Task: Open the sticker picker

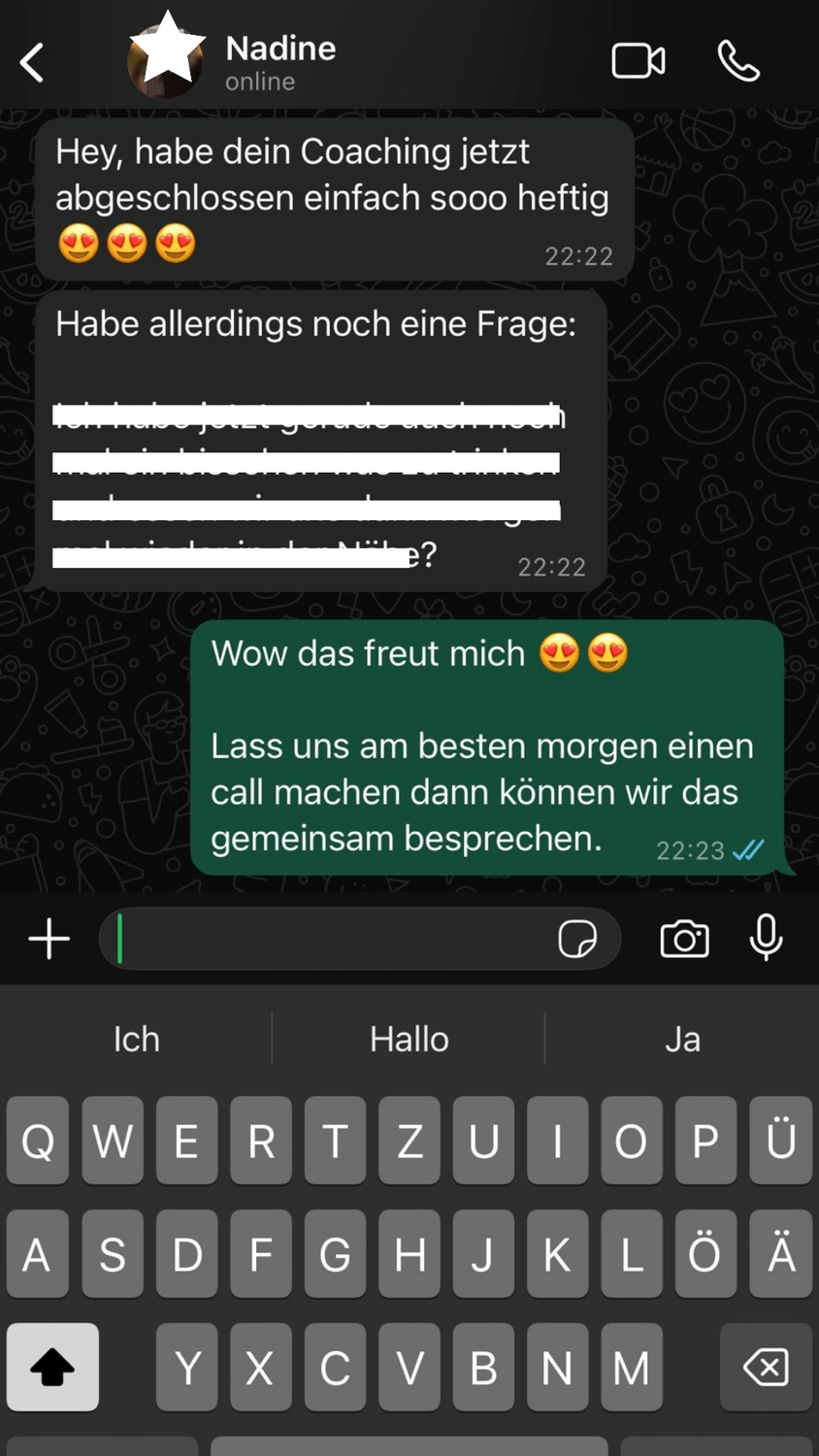Action: (577, 939)
